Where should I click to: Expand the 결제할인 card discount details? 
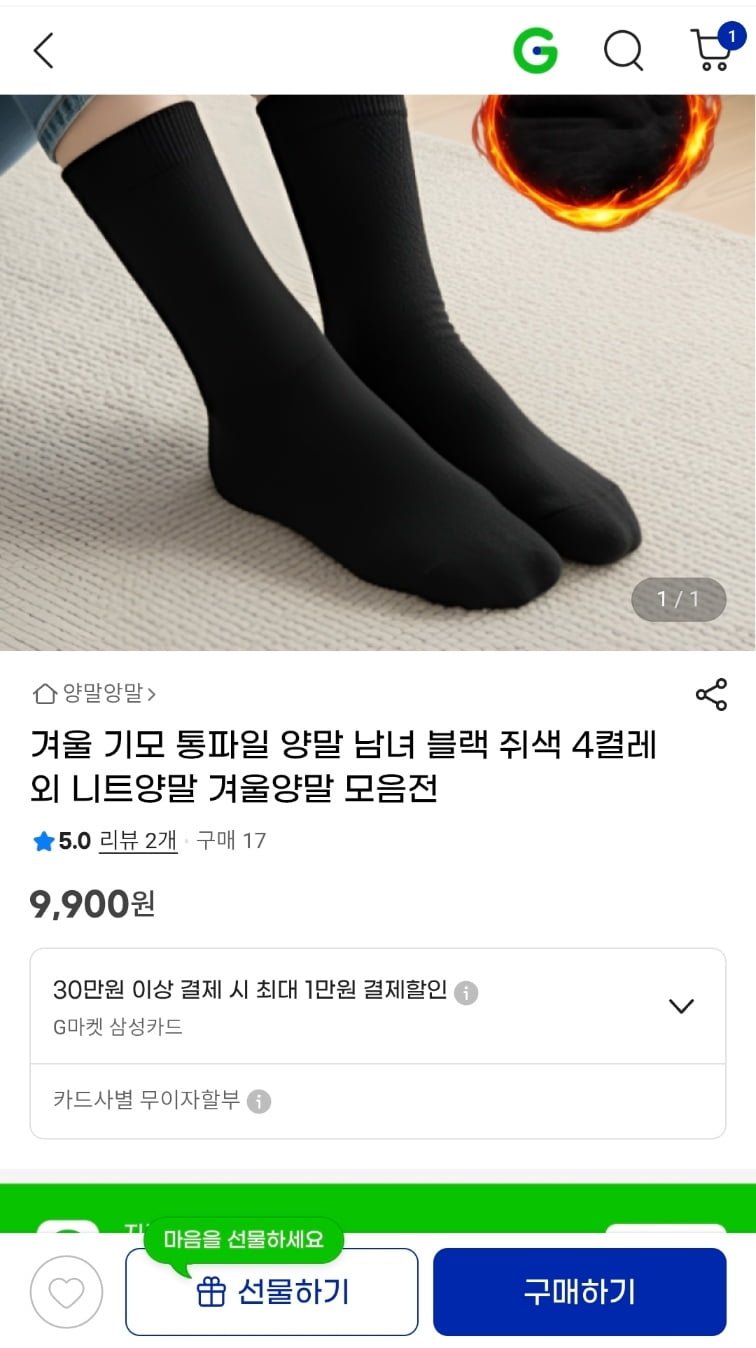681,1006
